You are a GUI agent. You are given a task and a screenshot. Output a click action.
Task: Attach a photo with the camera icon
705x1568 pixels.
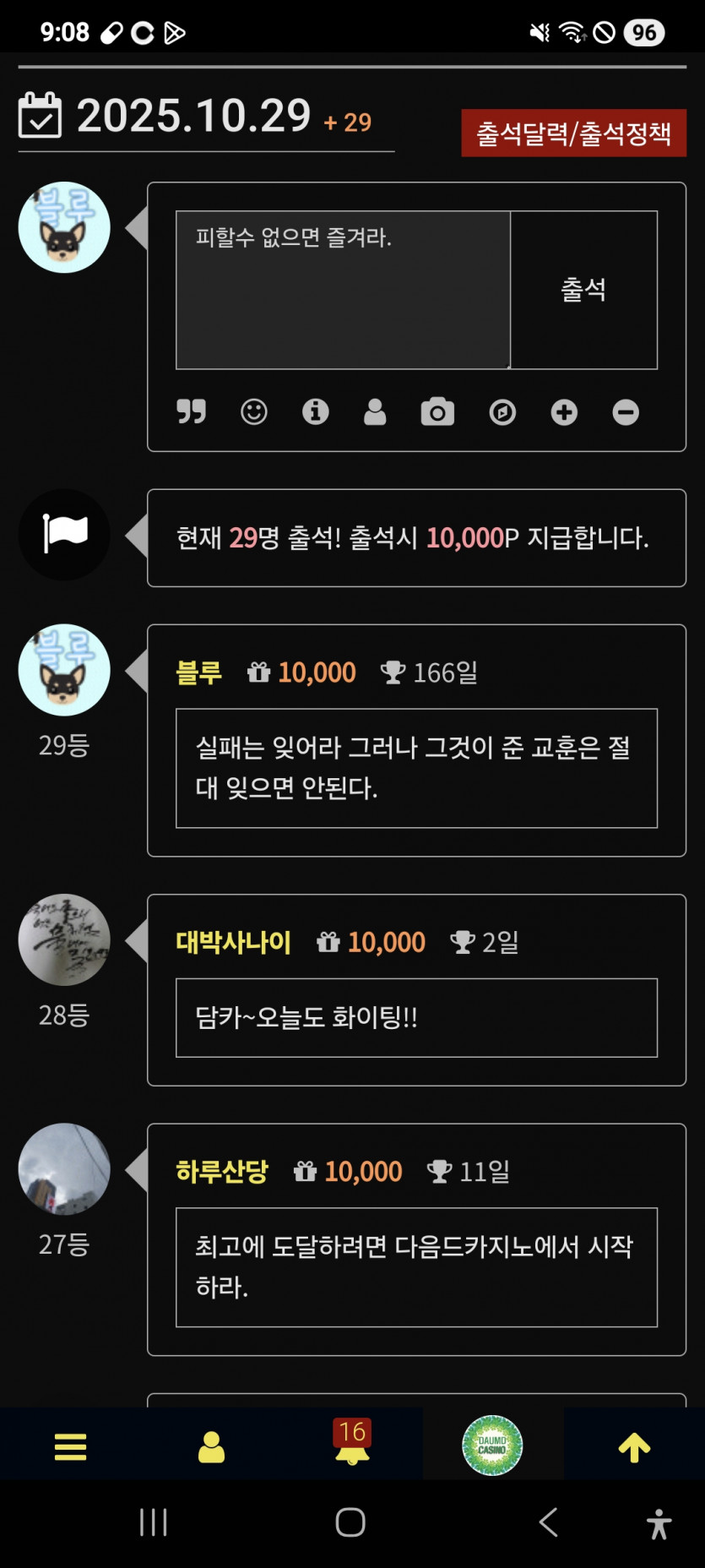click(437, 412)
